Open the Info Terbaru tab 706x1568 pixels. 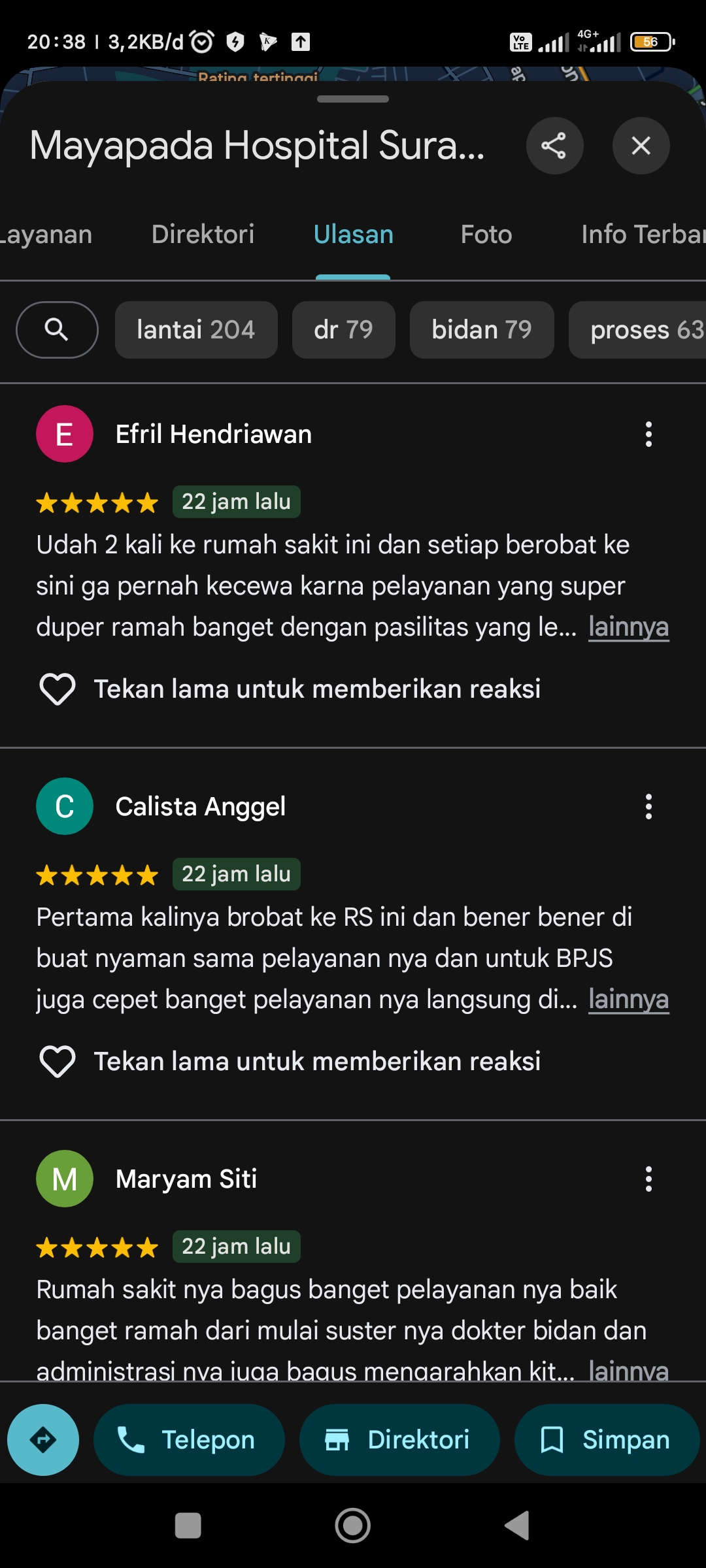(643, 235)
